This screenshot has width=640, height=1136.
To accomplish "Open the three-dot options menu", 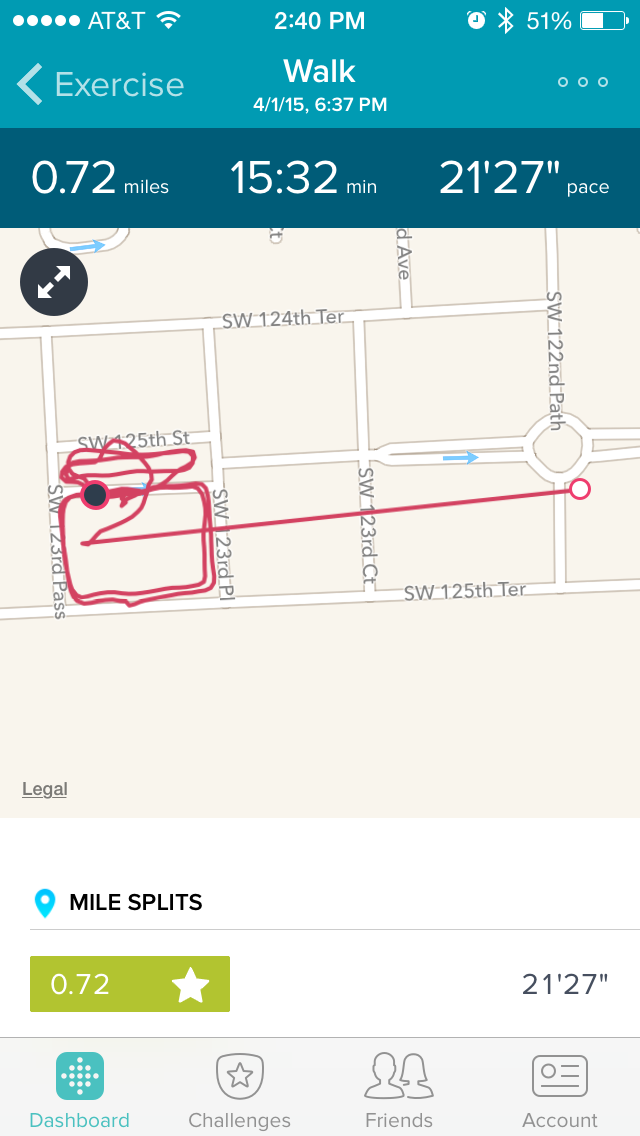I will [x=583, y=82].
